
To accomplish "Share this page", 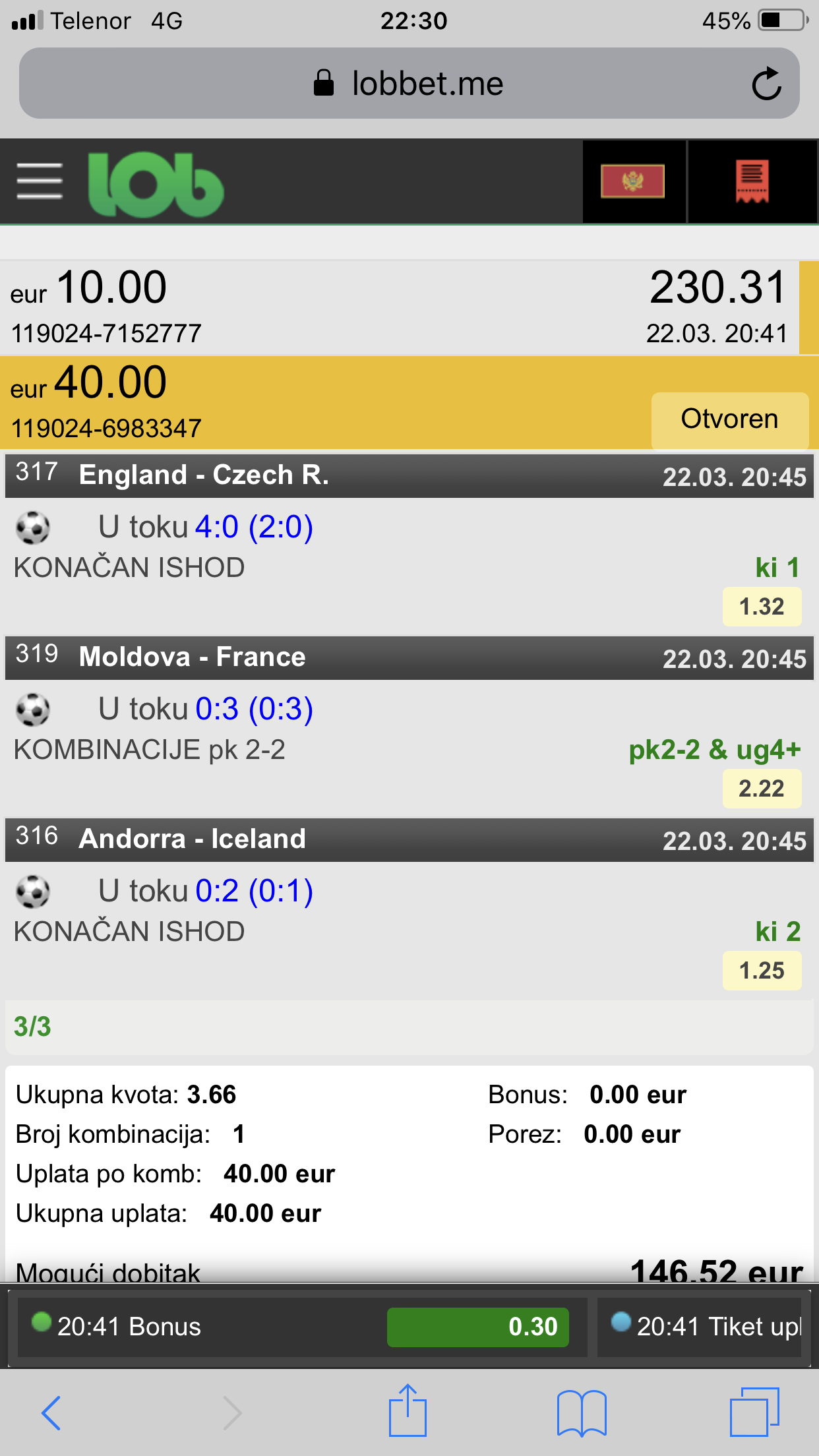I will (408, 1410).
